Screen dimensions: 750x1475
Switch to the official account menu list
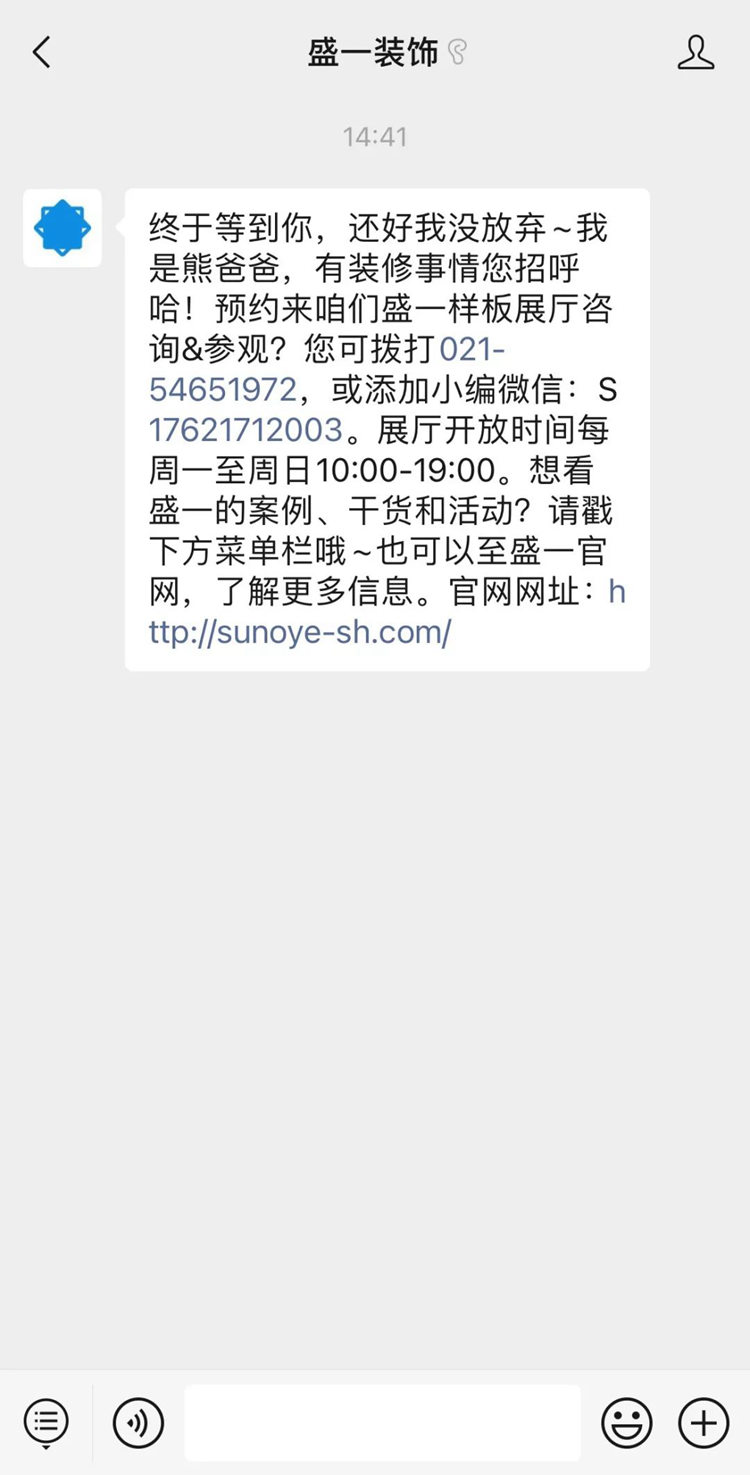46,1422
